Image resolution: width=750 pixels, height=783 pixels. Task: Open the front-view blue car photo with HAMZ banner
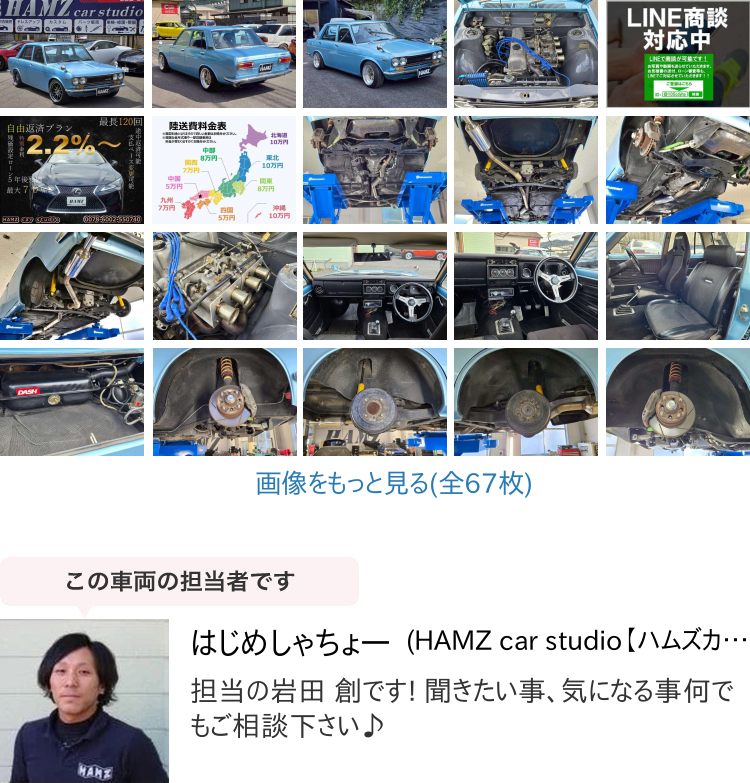tap(72, 54)
